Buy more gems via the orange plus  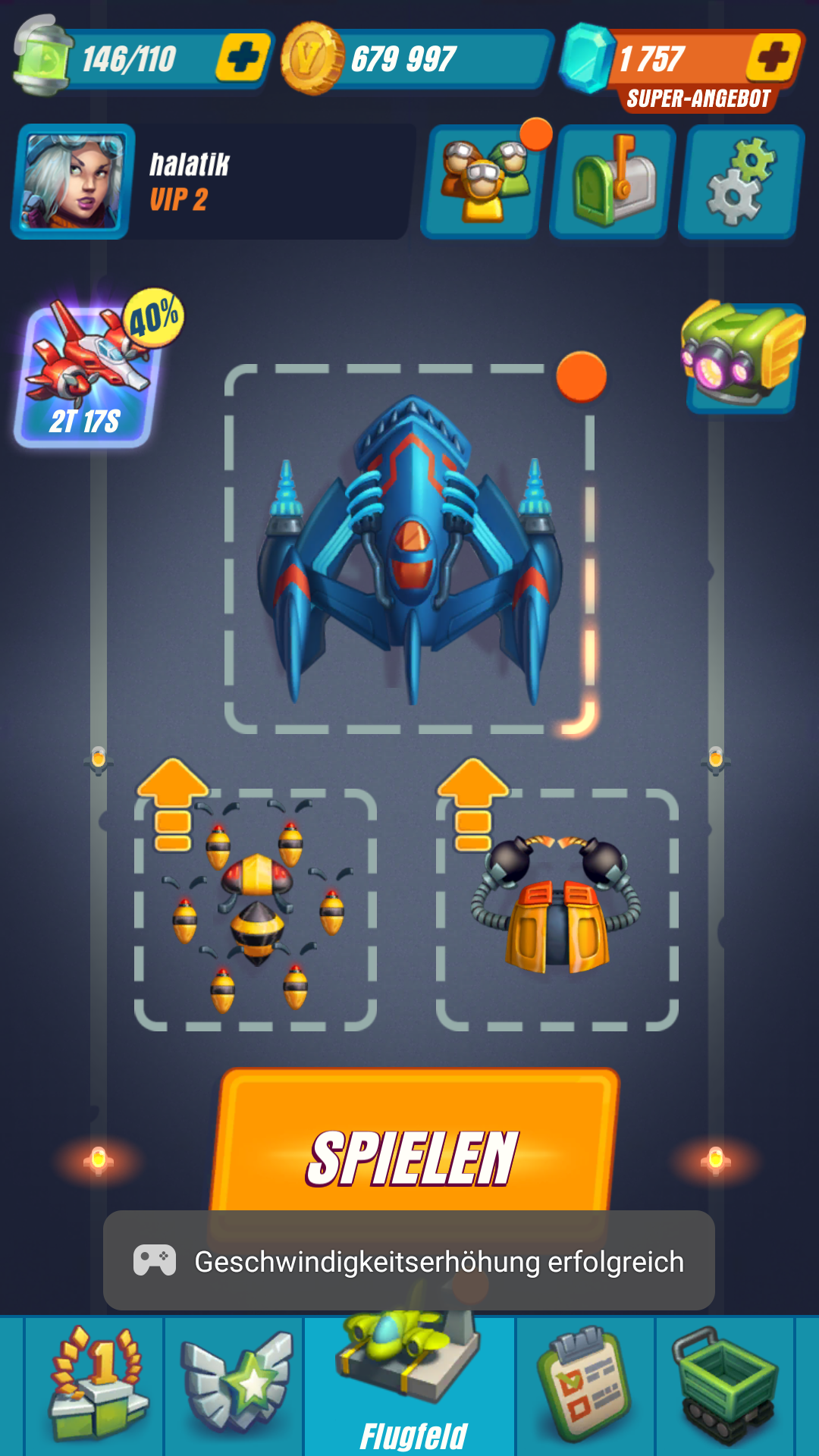click(x=773, y=57)
